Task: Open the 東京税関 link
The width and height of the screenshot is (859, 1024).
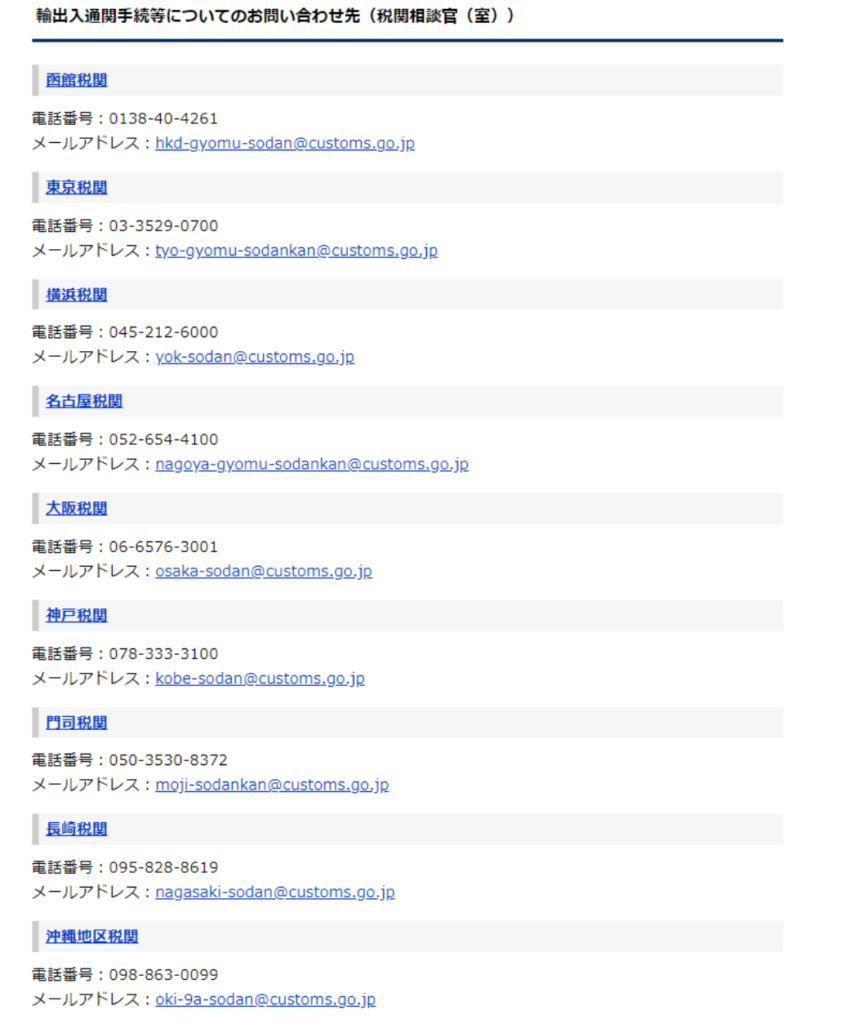Action: click(x=76, y=187)
